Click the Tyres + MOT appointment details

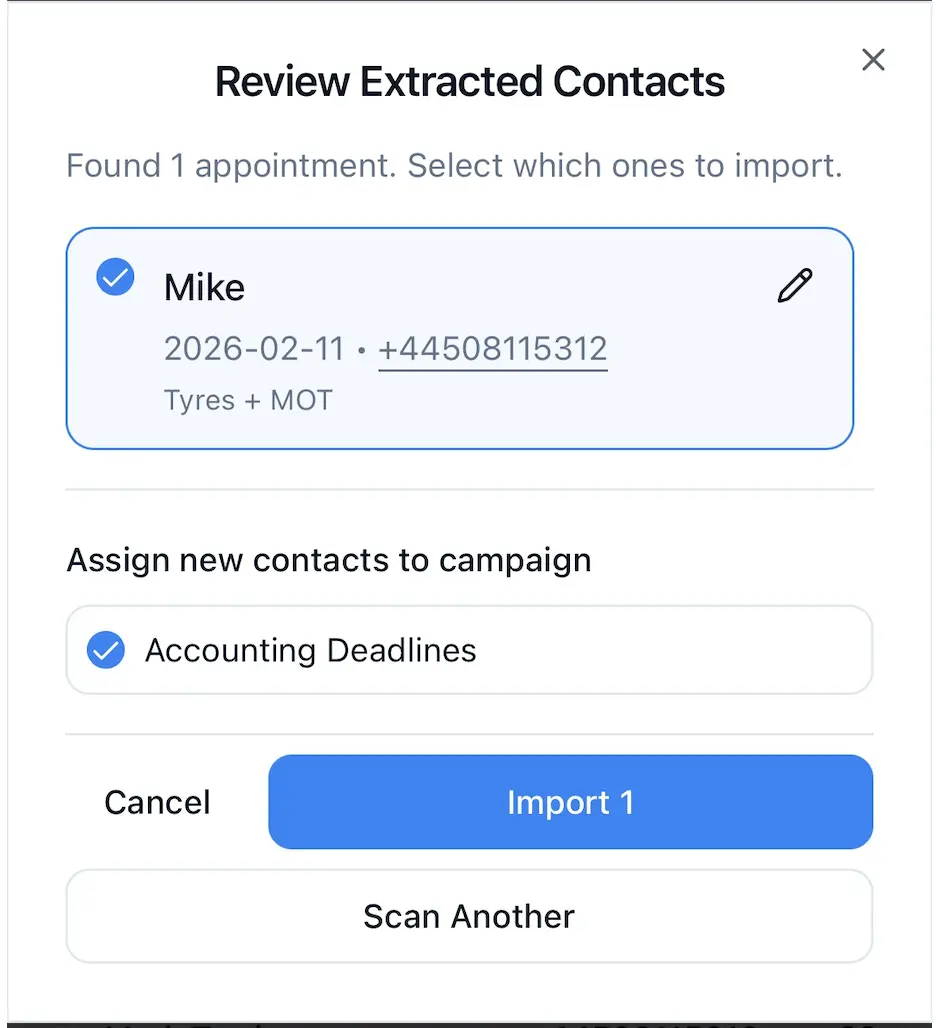click(x=248, y=399)
